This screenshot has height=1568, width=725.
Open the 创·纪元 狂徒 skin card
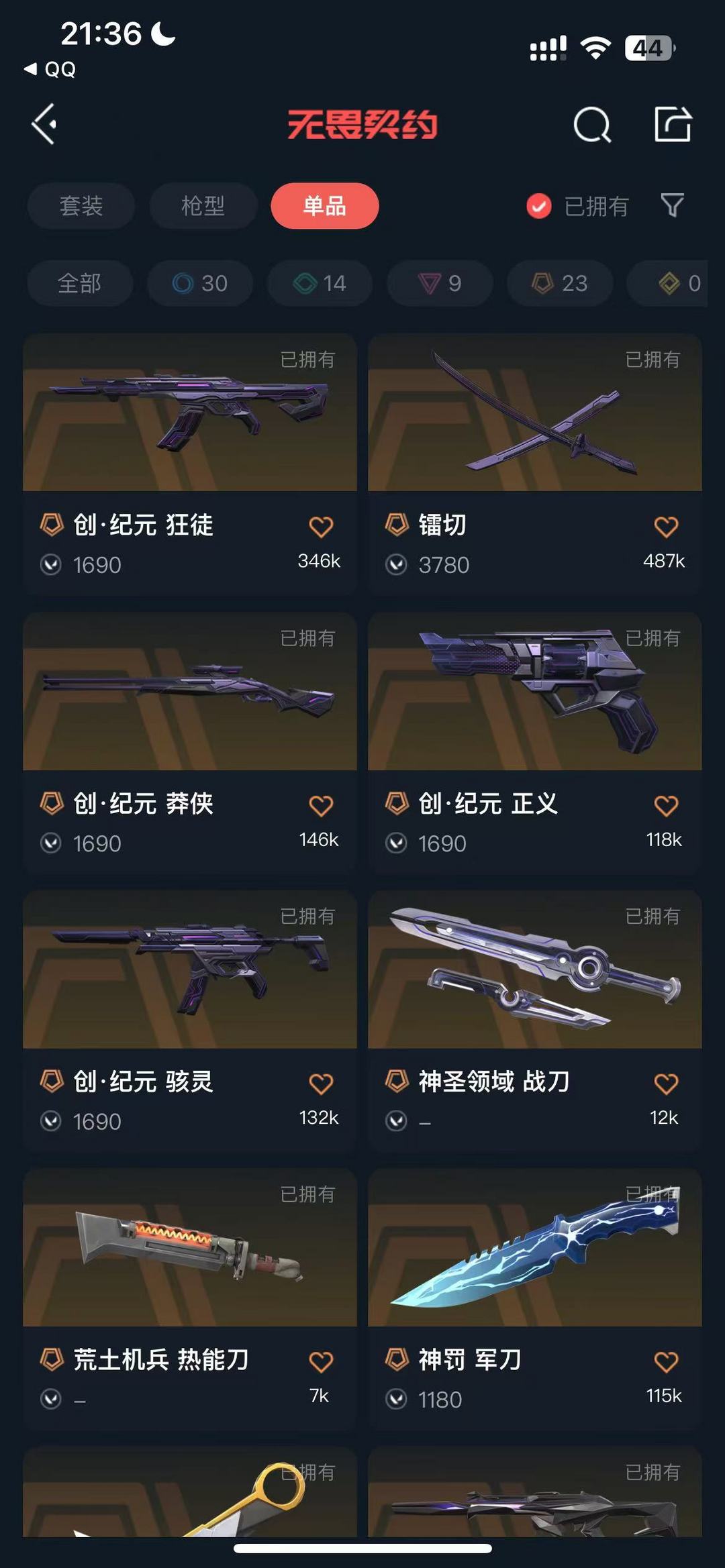[x=190, y=463]
